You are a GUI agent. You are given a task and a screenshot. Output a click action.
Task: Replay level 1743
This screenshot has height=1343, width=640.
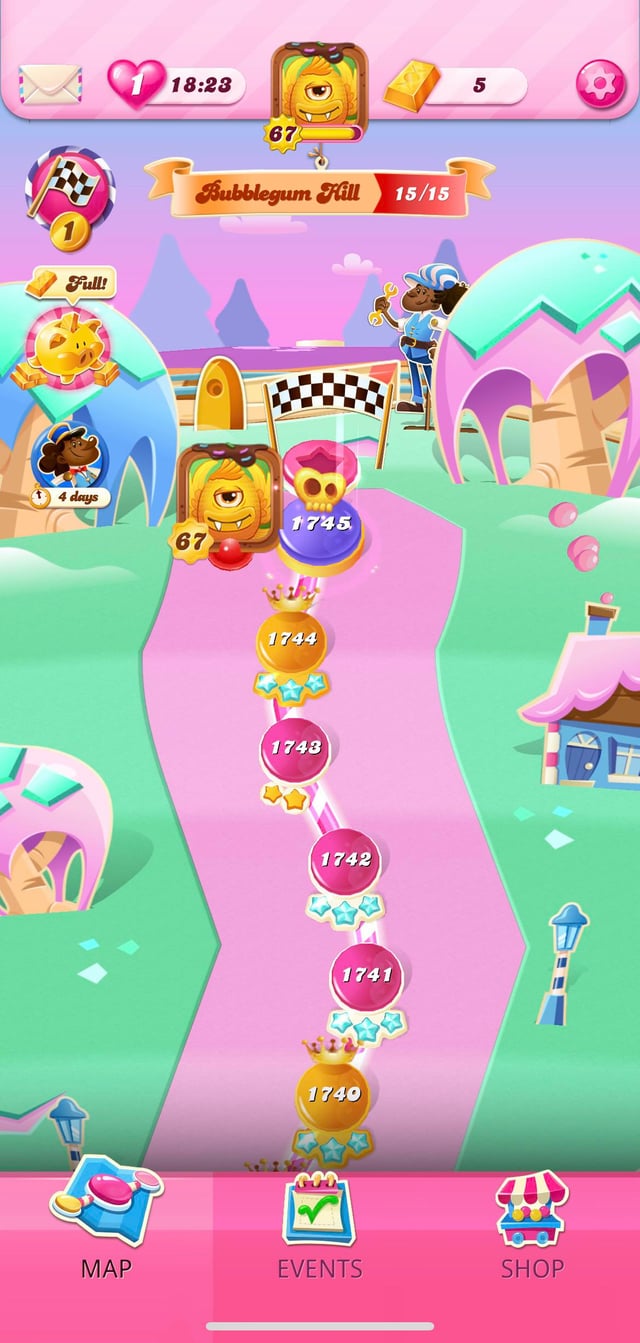tap(295, 748)
